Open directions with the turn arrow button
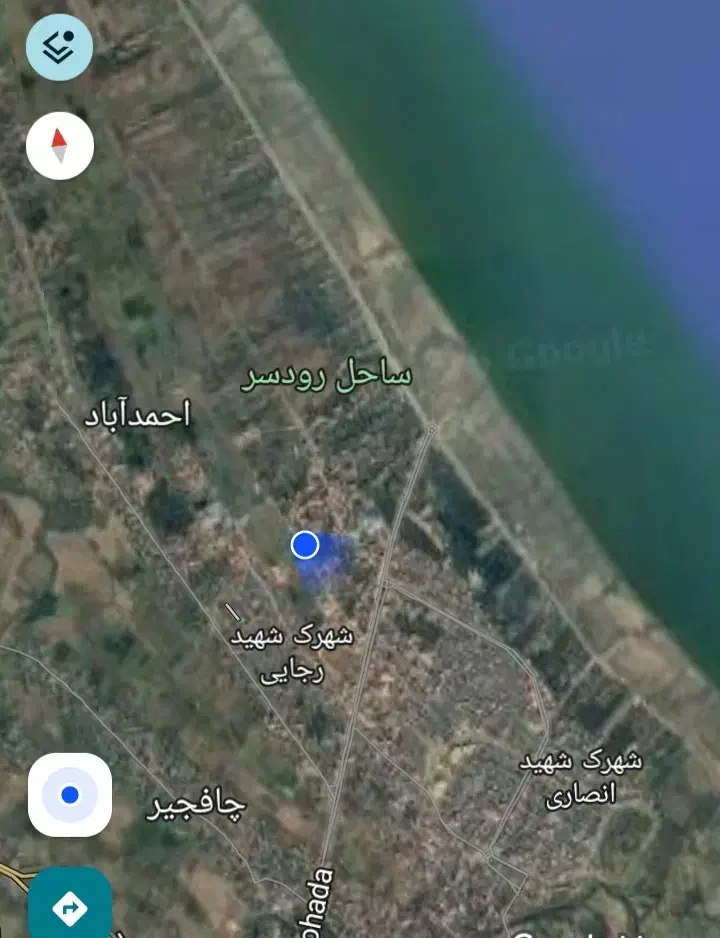This screenshot has height=938, width=720. (70, 905)
